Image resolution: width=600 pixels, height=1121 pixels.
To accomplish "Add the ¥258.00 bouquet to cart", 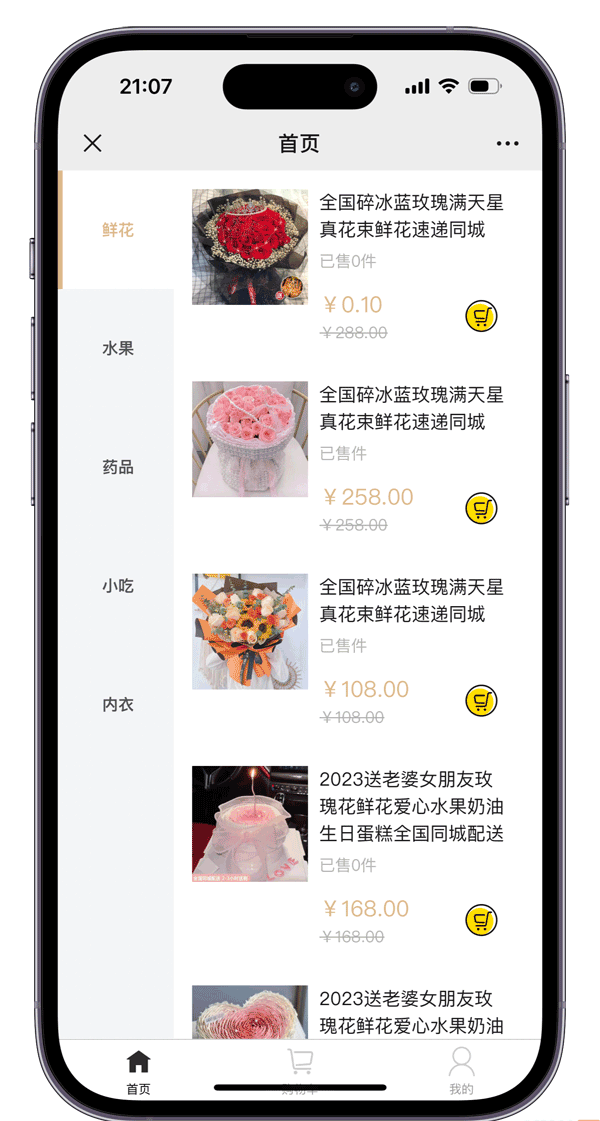I will click(x=481, y=508).
